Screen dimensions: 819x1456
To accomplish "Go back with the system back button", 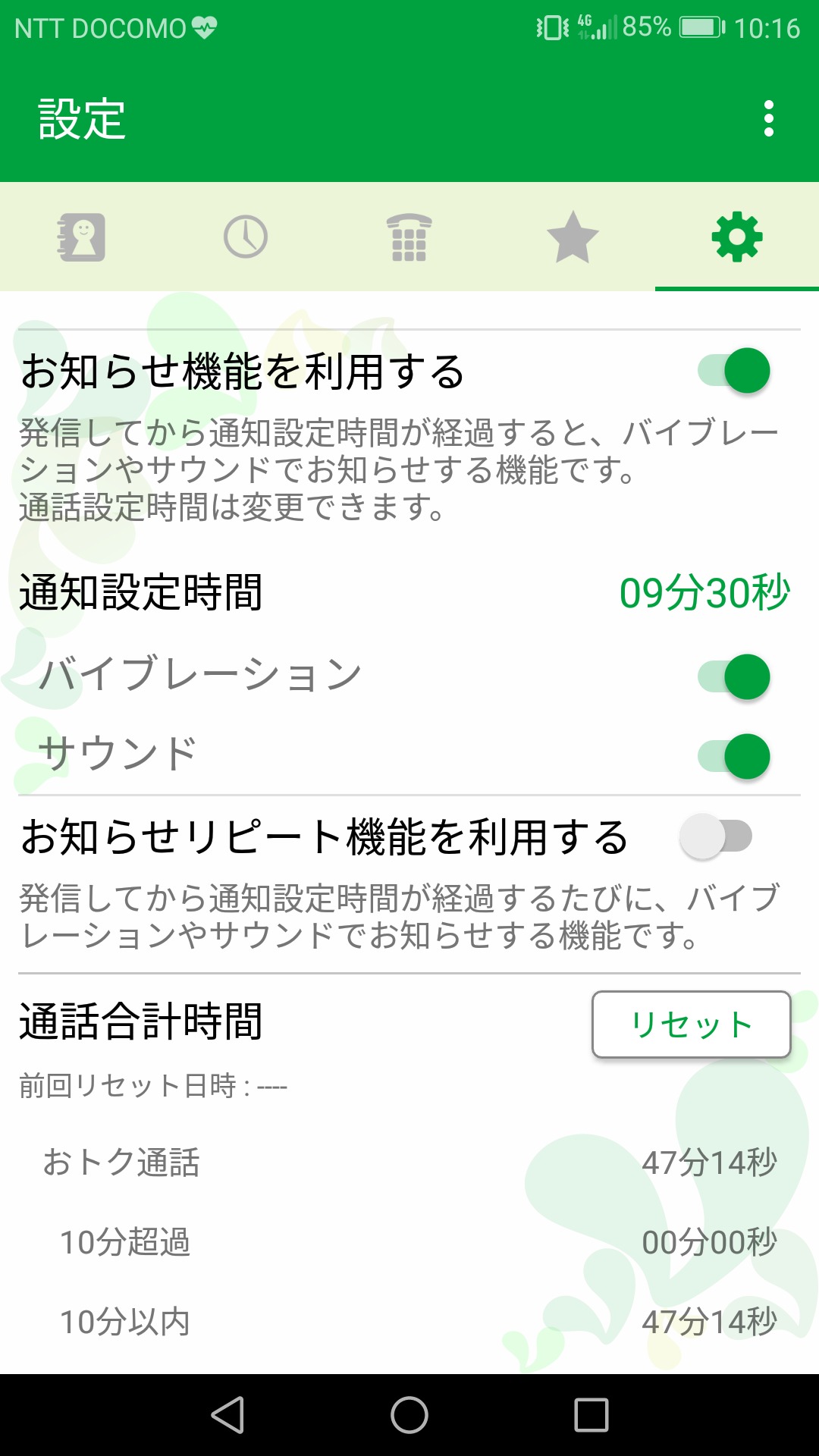I will tap(227, 1415).
